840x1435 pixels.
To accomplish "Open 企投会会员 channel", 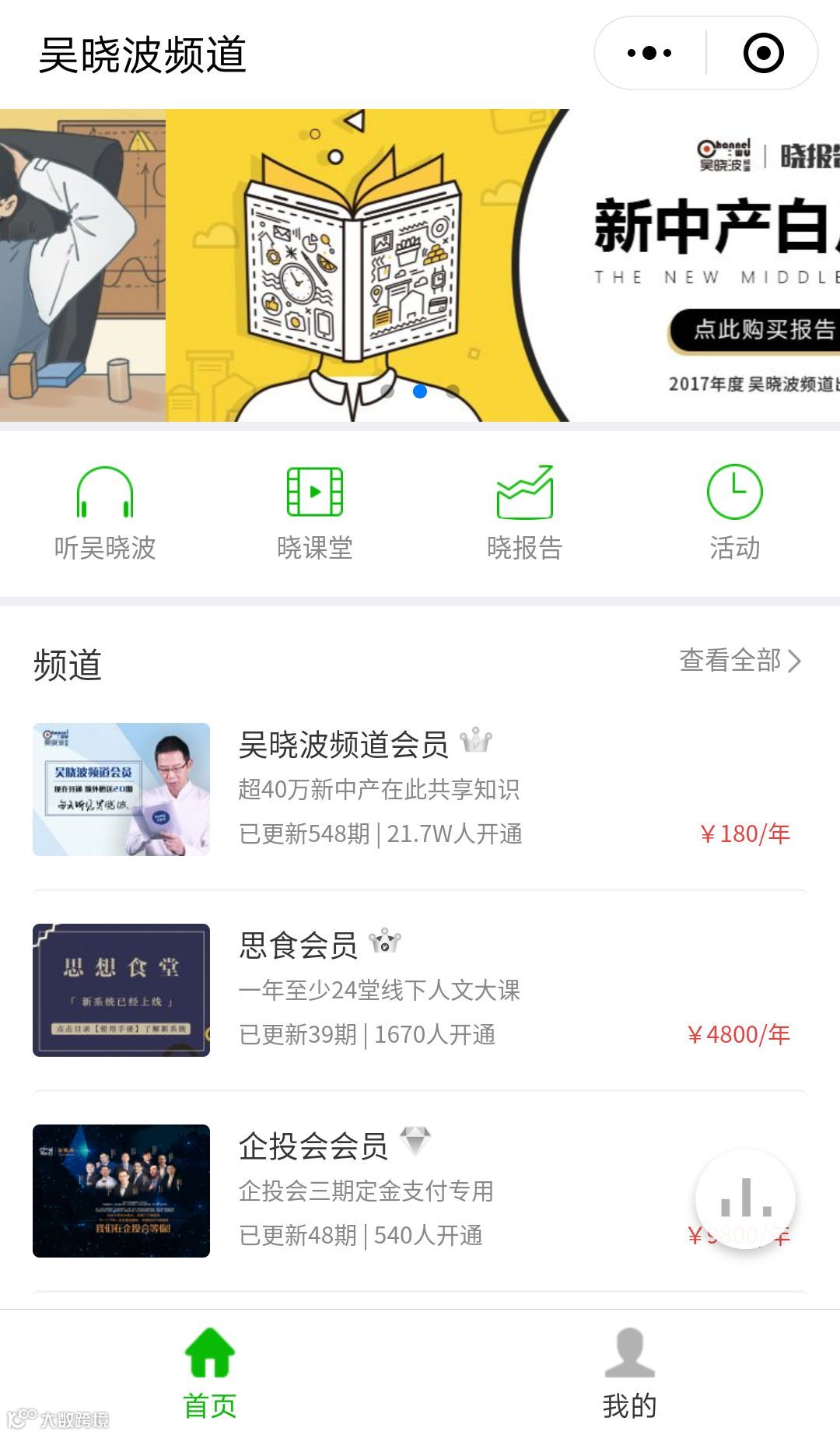I will [420, 1191].
